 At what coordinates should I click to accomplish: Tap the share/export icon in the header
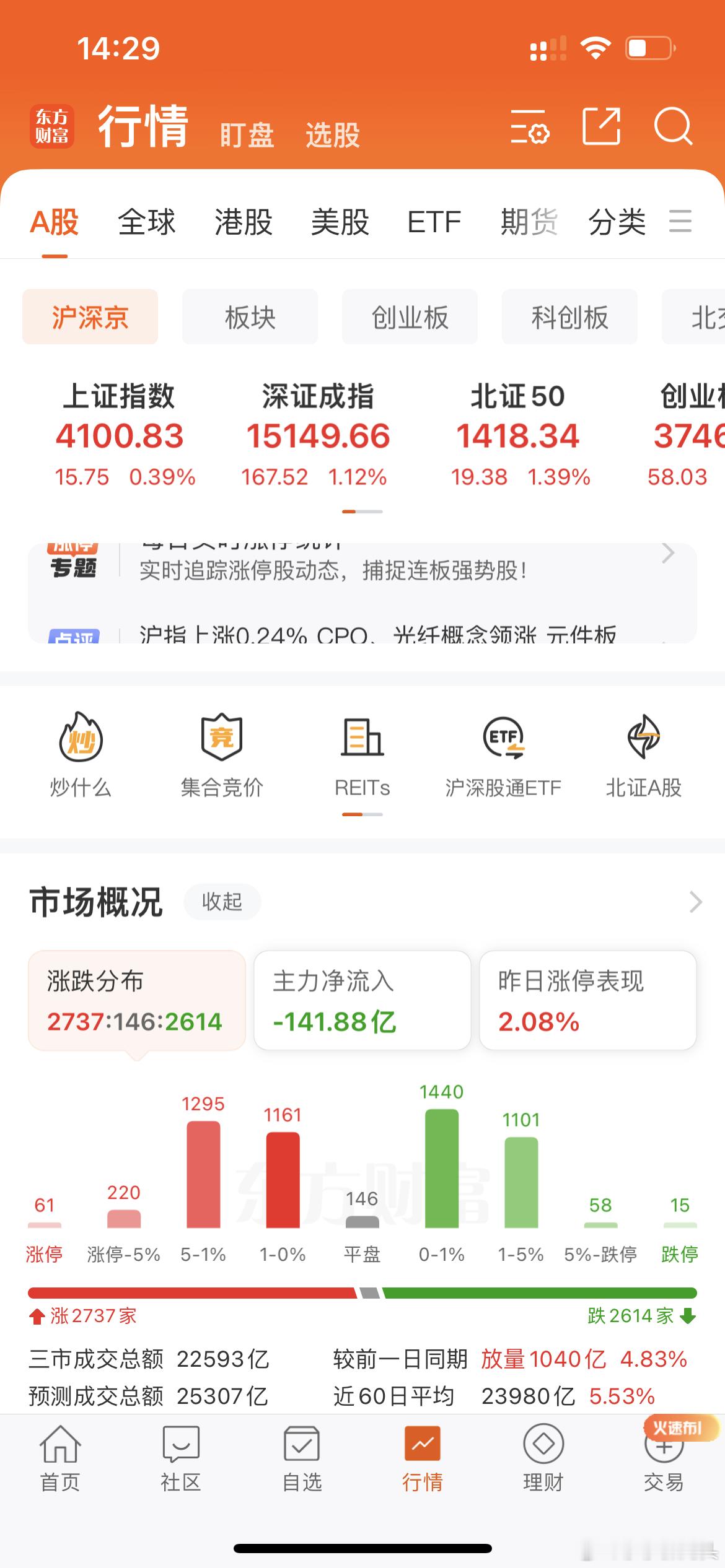click(x=600, y=128)
